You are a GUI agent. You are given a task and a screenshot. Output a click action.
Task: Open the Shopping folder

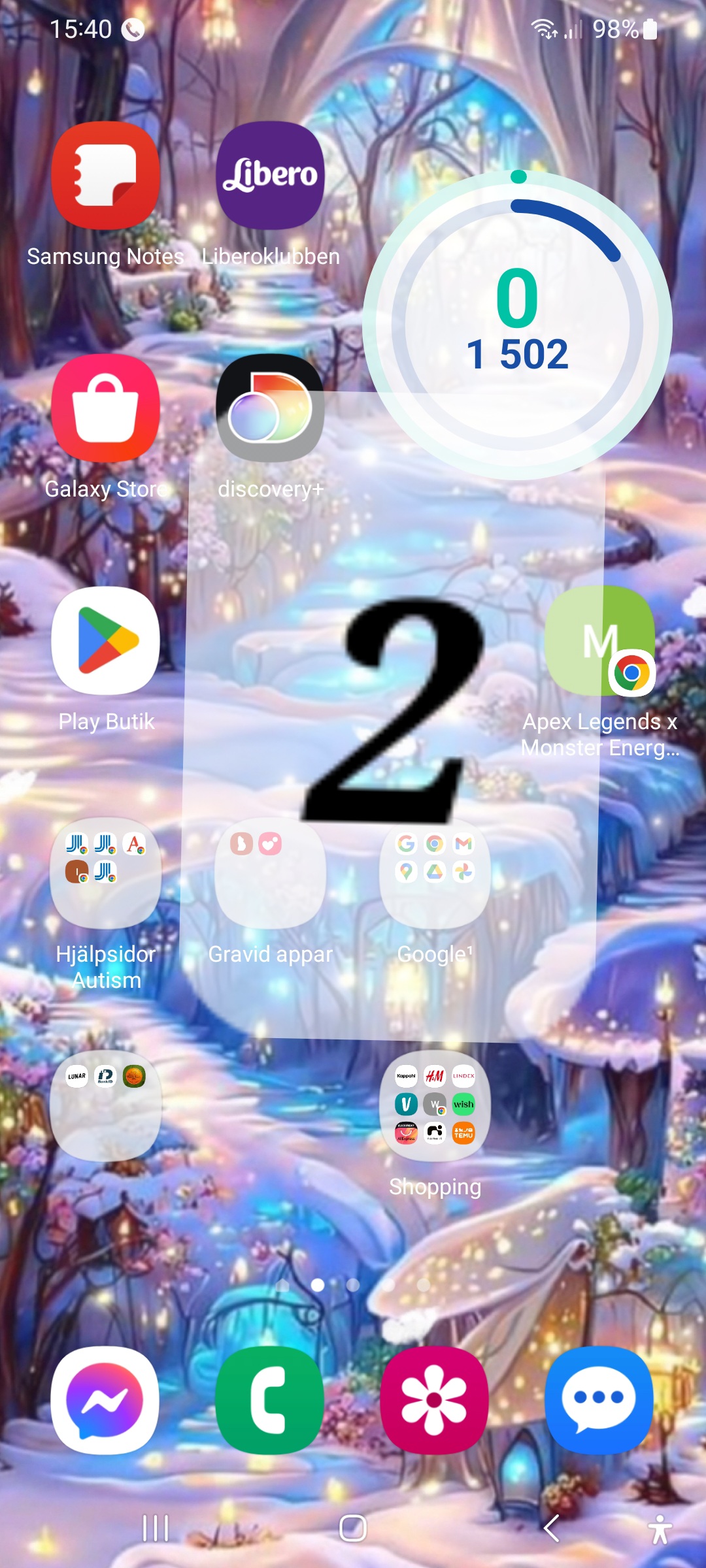[435, 1105]
